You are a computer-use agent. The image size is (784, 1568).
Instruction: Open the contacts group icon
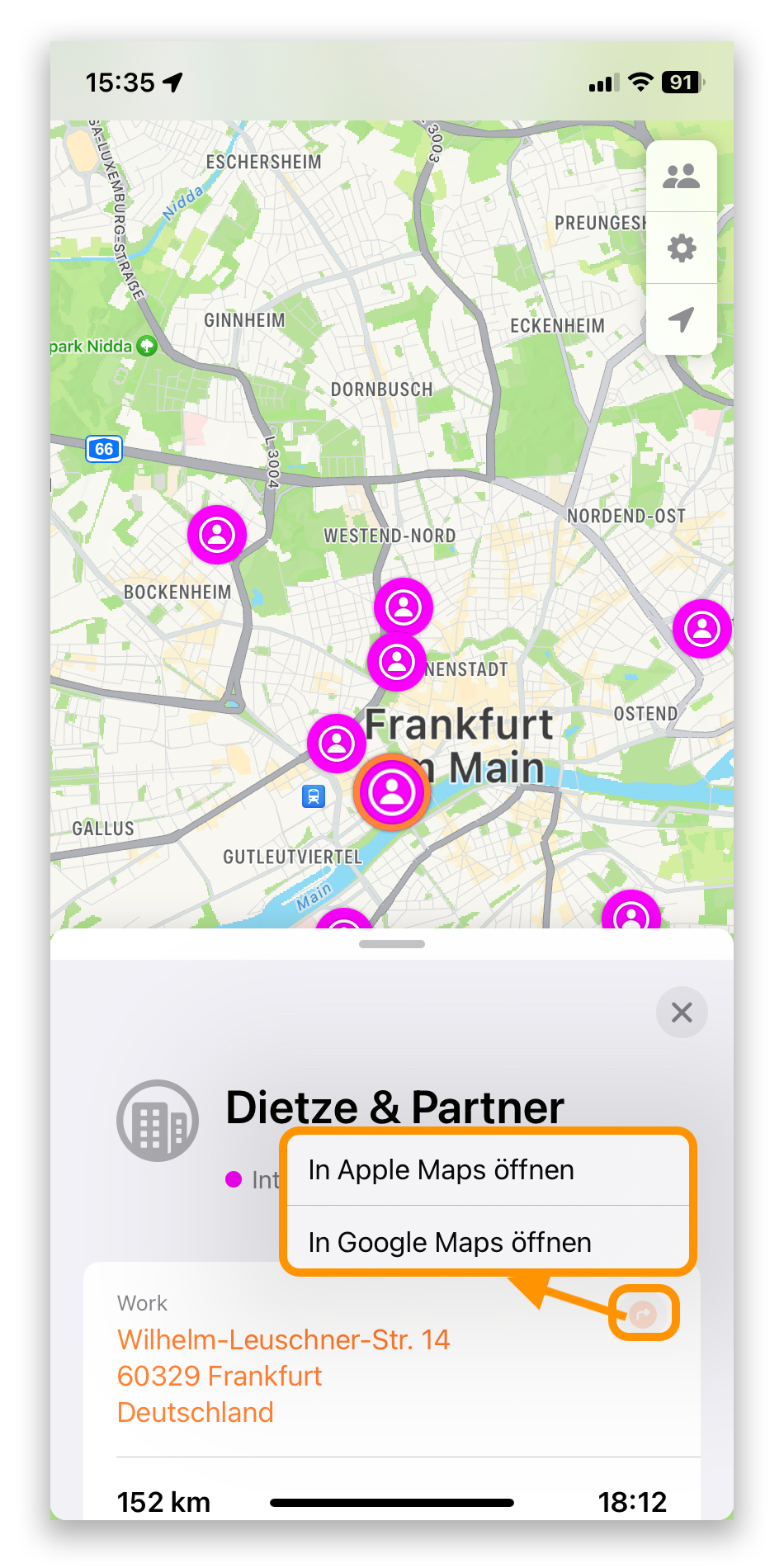pyautogui.click(x=681, y=177)
